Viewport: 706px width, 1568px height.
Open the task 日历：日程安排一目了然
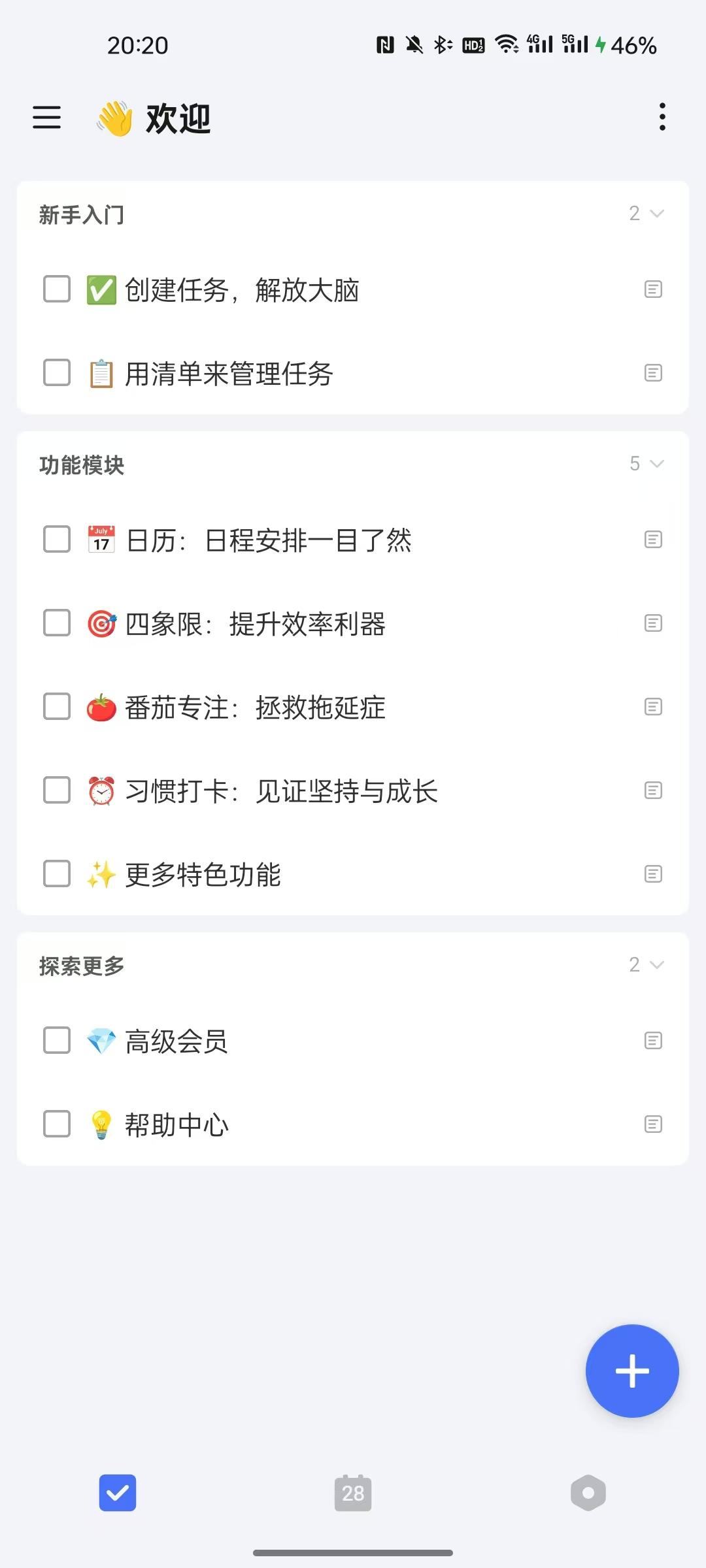click(269, 540)
